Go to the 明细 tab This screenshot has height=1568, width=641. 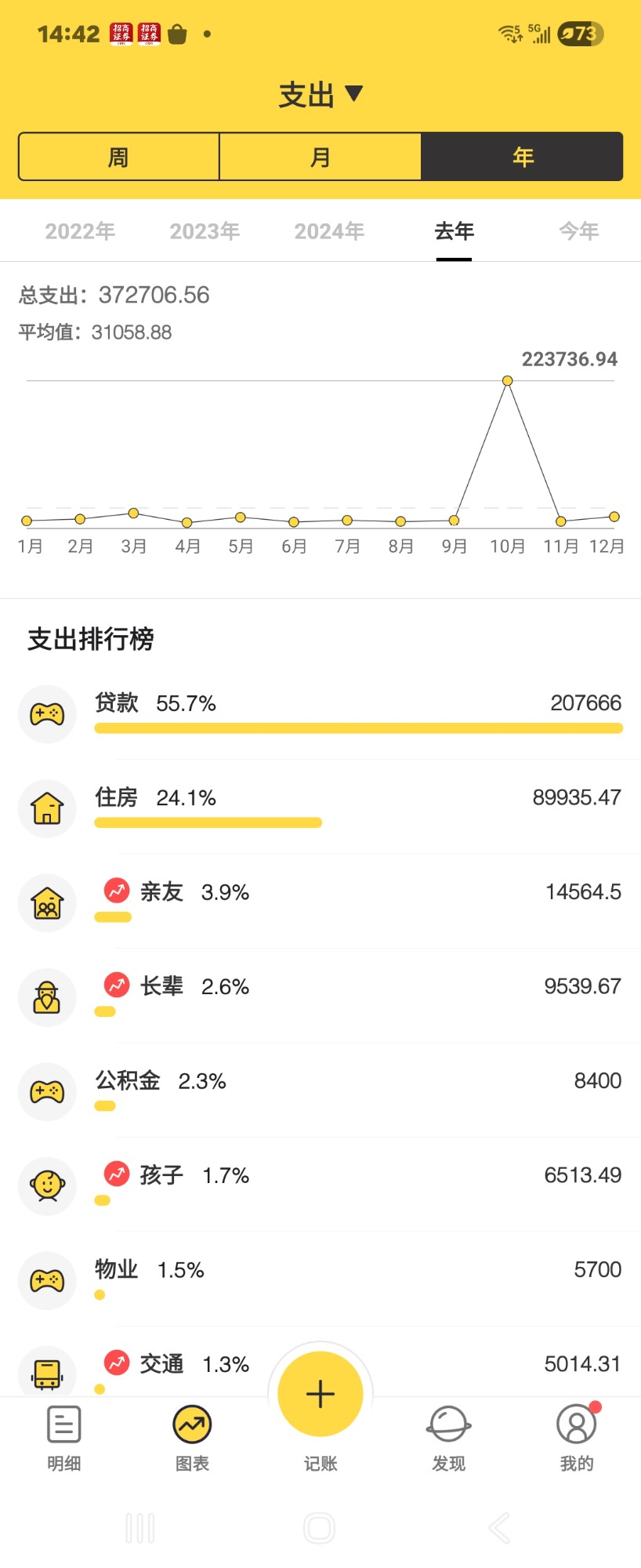[64, 1438]
